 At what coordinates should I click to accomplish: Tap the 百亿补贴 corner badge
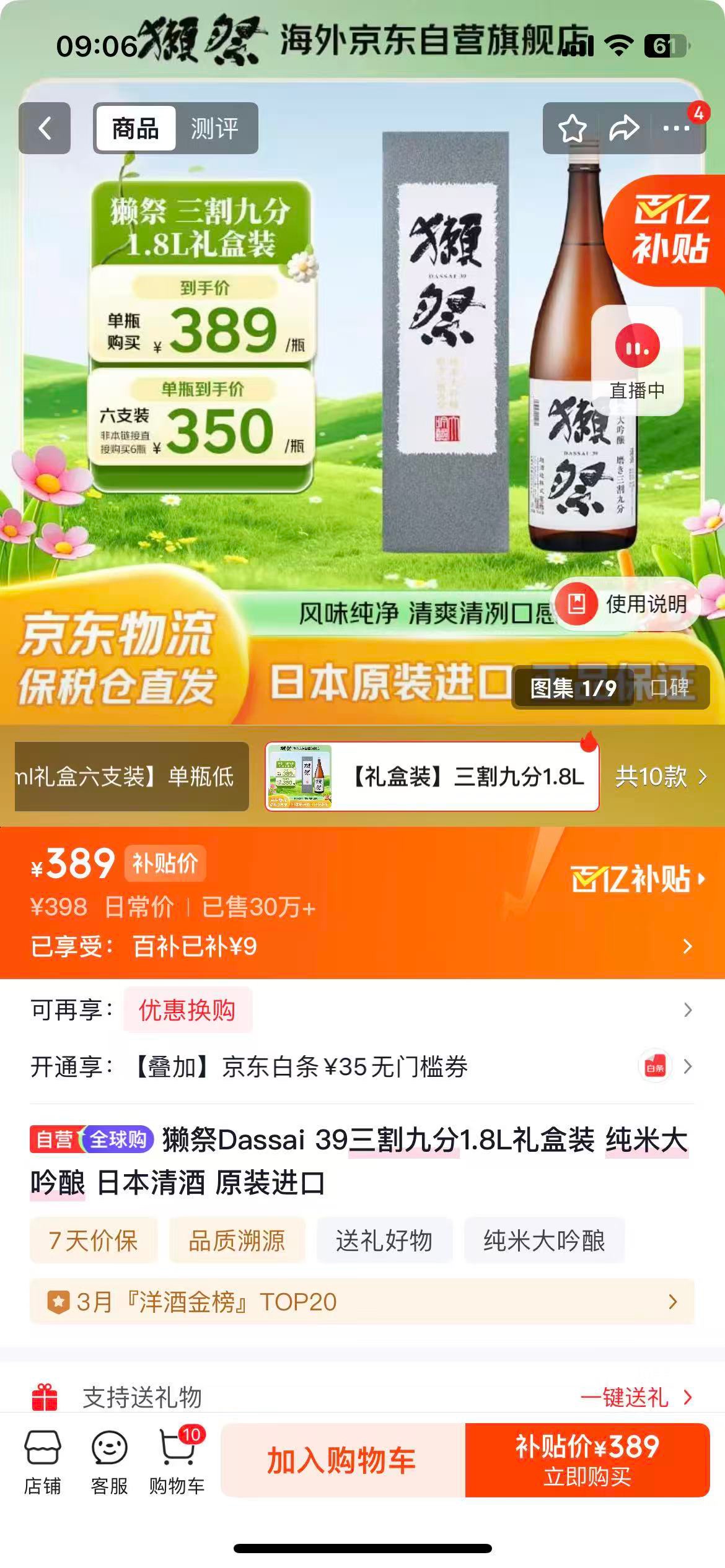670,230
